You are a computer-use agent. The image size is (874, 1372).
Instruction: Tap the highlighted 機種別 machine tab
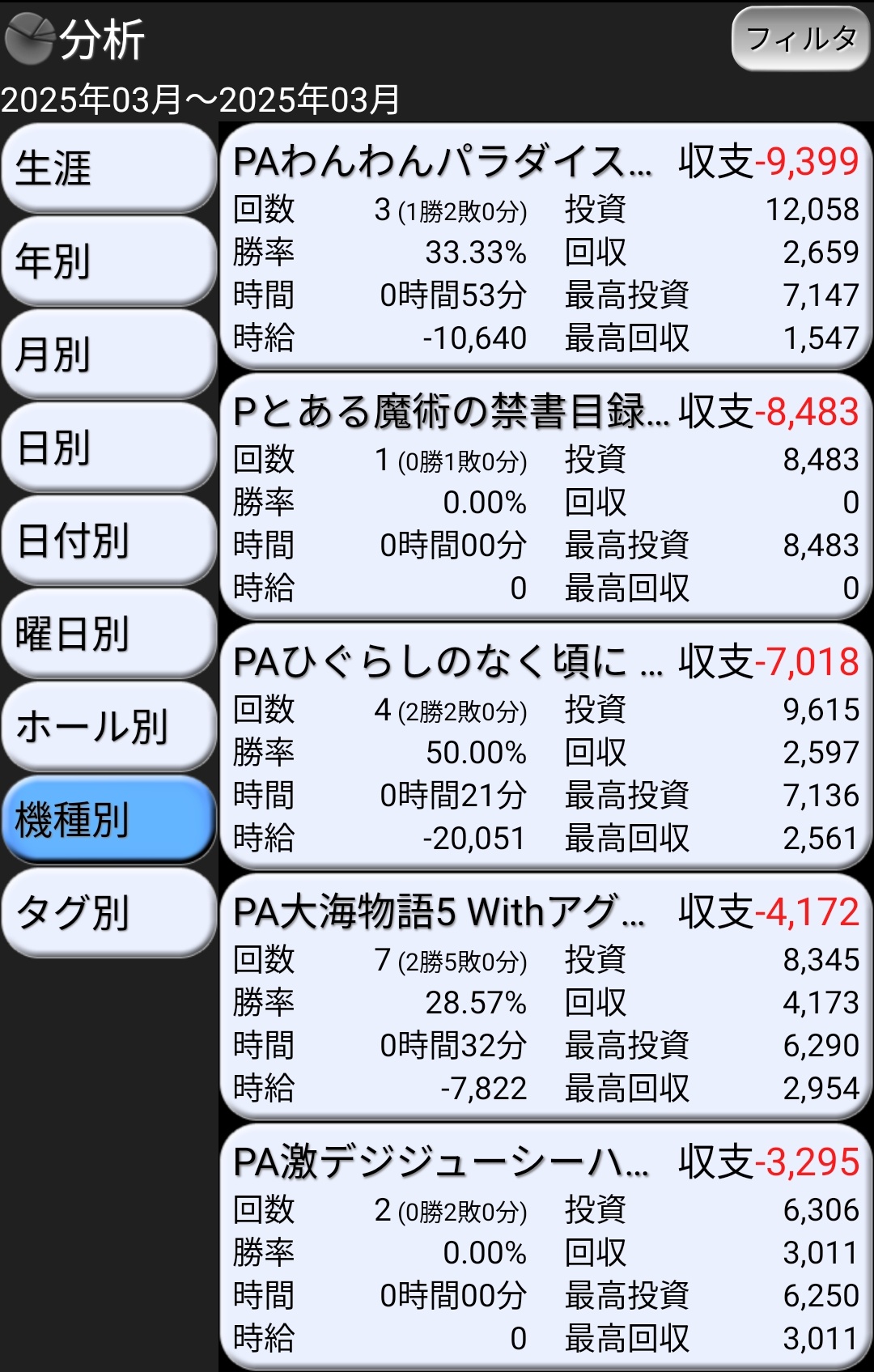[108, 819]
